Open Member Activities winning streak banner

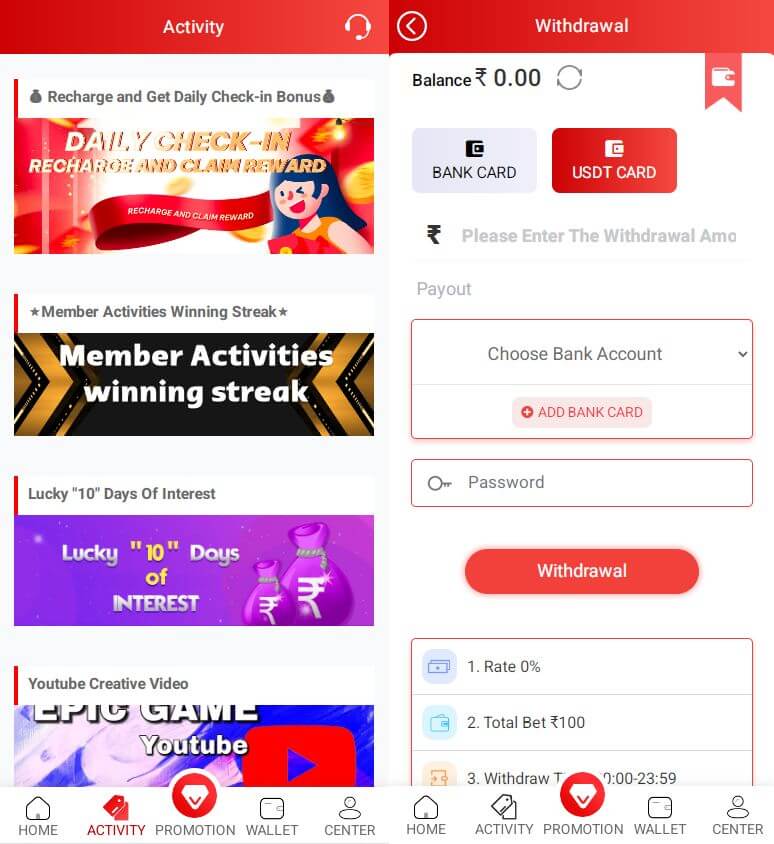[x=194, y=384]
